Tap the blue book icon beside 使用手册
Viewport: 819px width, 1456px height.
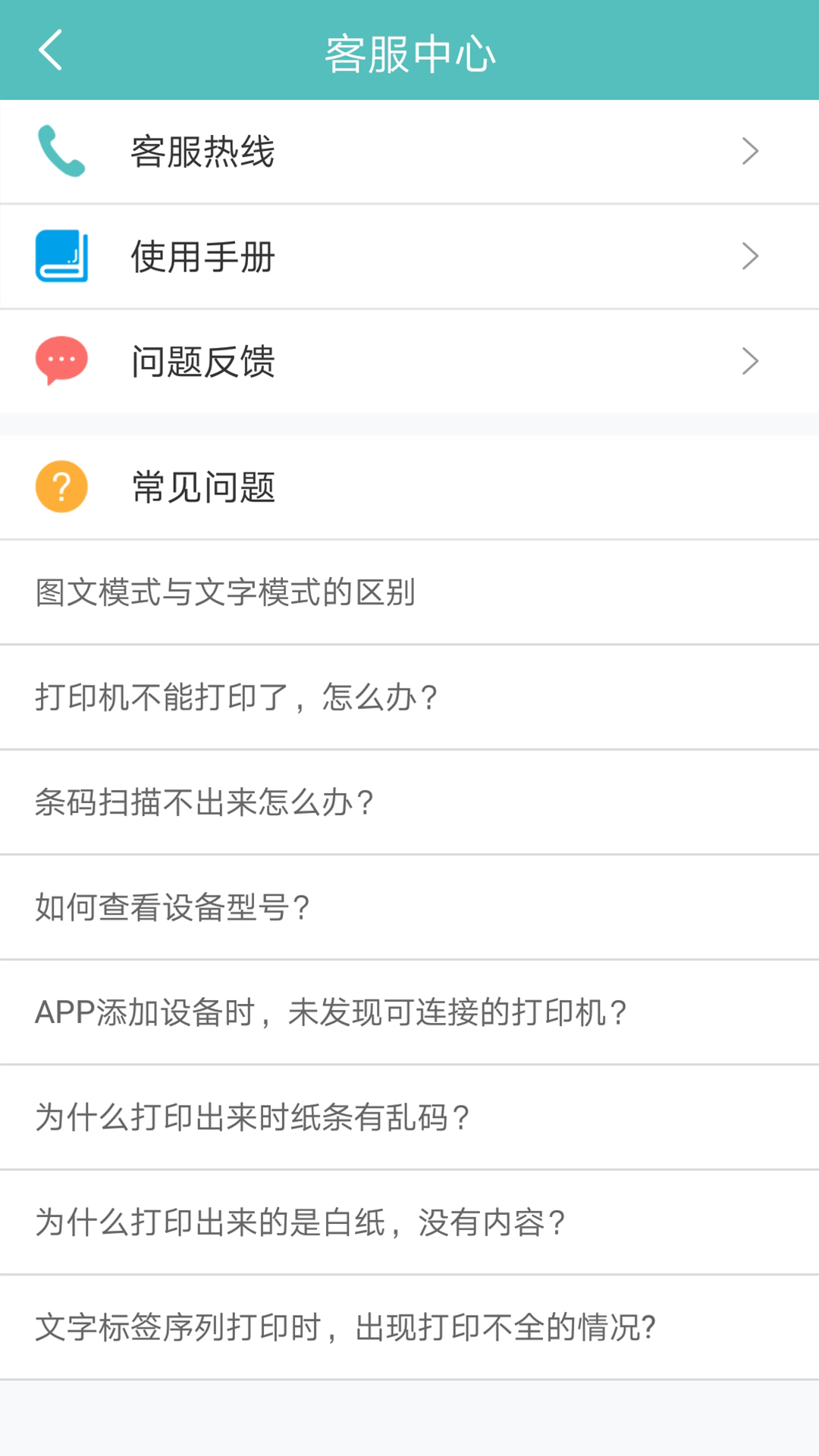click(61, 256)
